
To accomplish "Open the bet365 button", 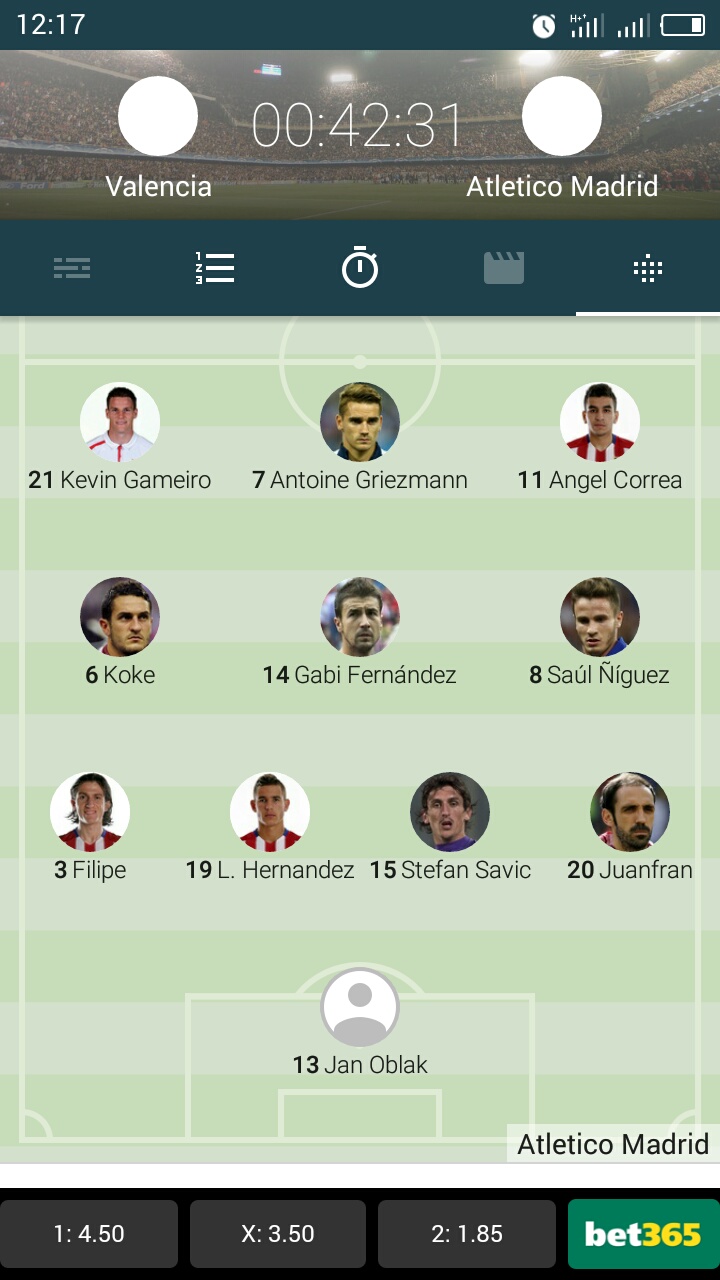I will tap(643, 1234).
